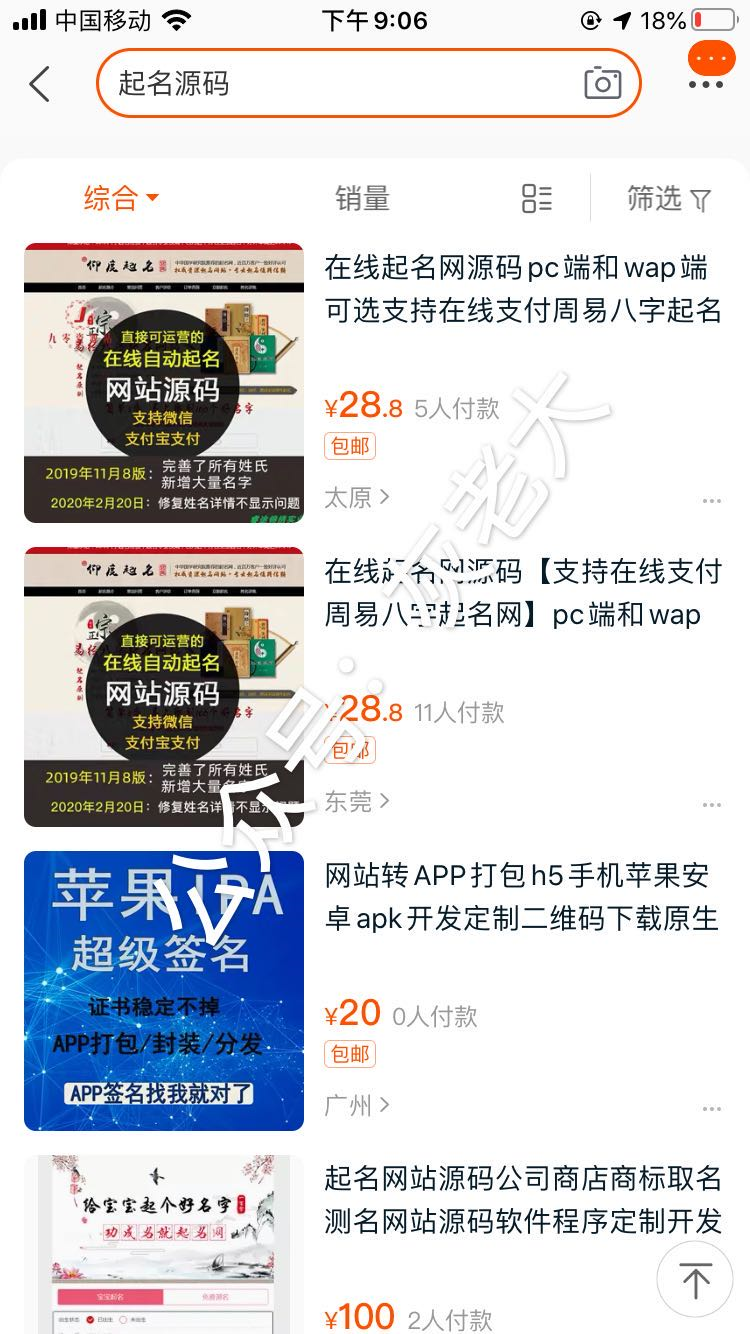The height and width of the screenshot is (1334, 750).
Task: Open camera image search
Action: [602, 83]
